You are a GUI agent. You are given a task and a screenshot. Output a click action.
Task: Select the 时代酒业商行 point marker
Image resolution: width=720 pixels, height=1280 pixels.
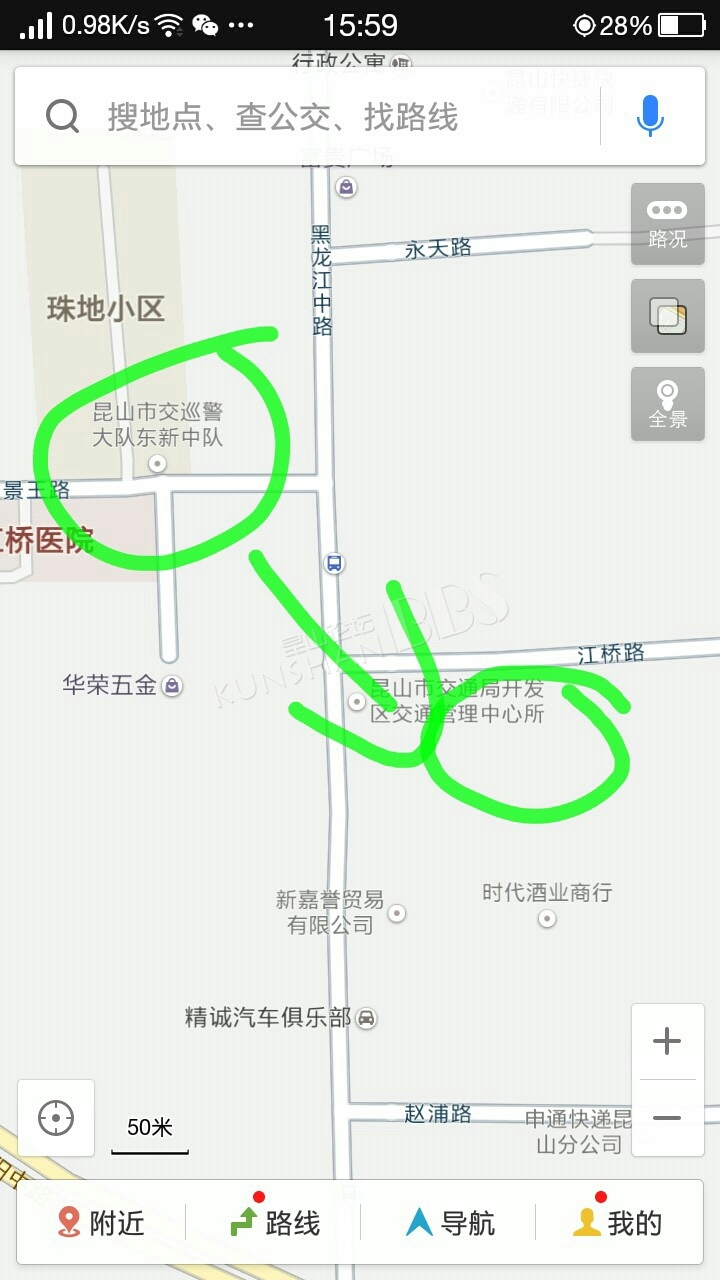pos(547,918)
